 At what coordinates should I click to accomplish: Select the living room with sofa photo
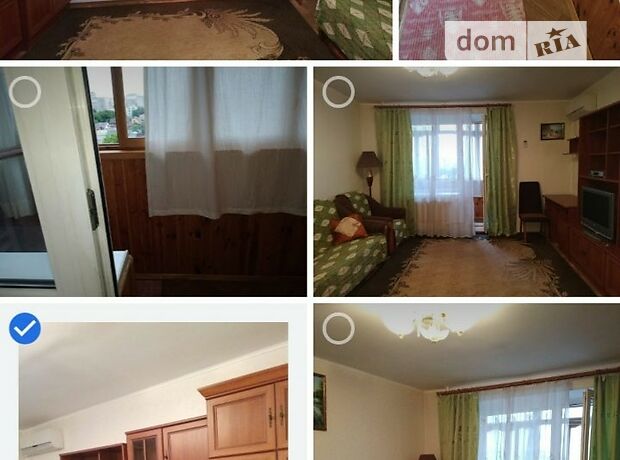coord(466,181)
